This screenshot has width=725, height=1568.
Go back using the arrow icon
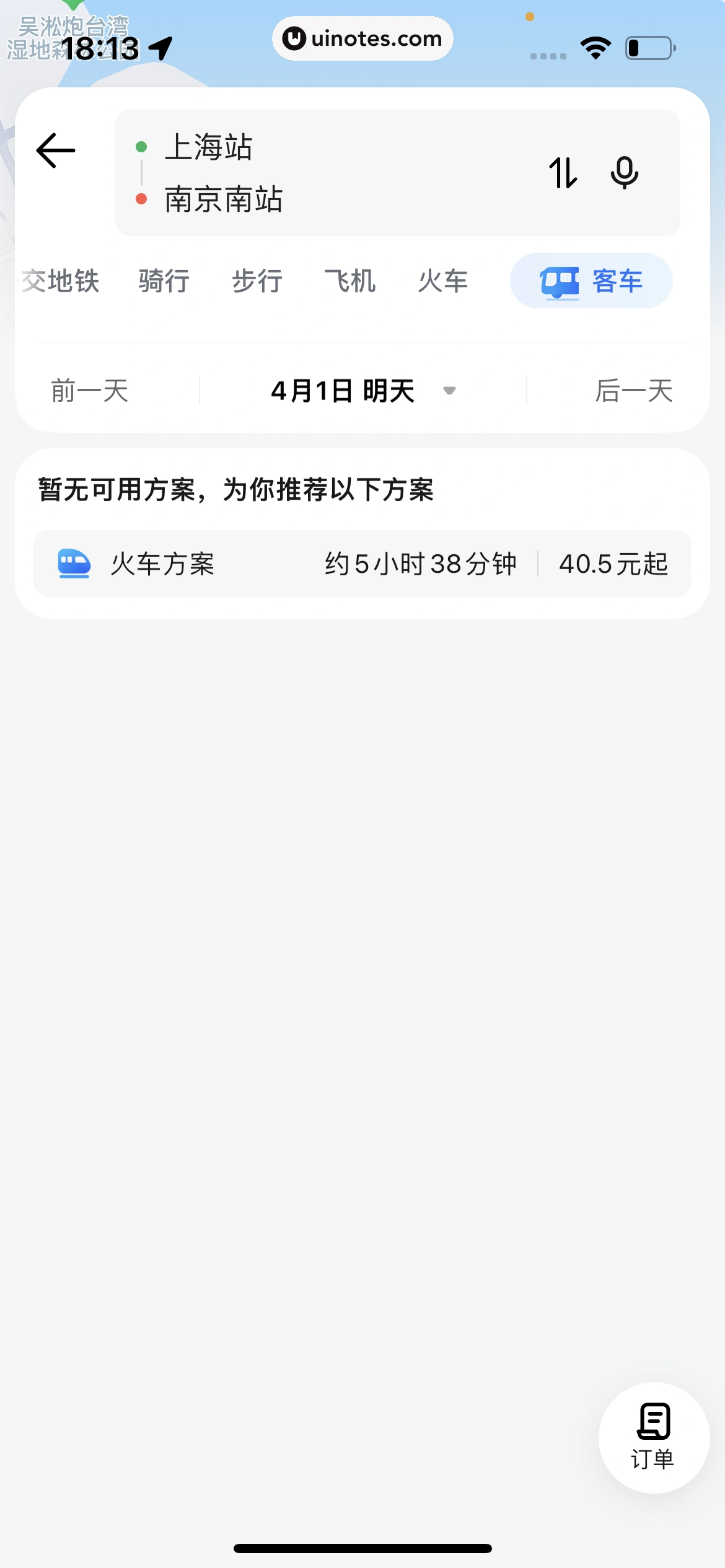click(56, 150)
